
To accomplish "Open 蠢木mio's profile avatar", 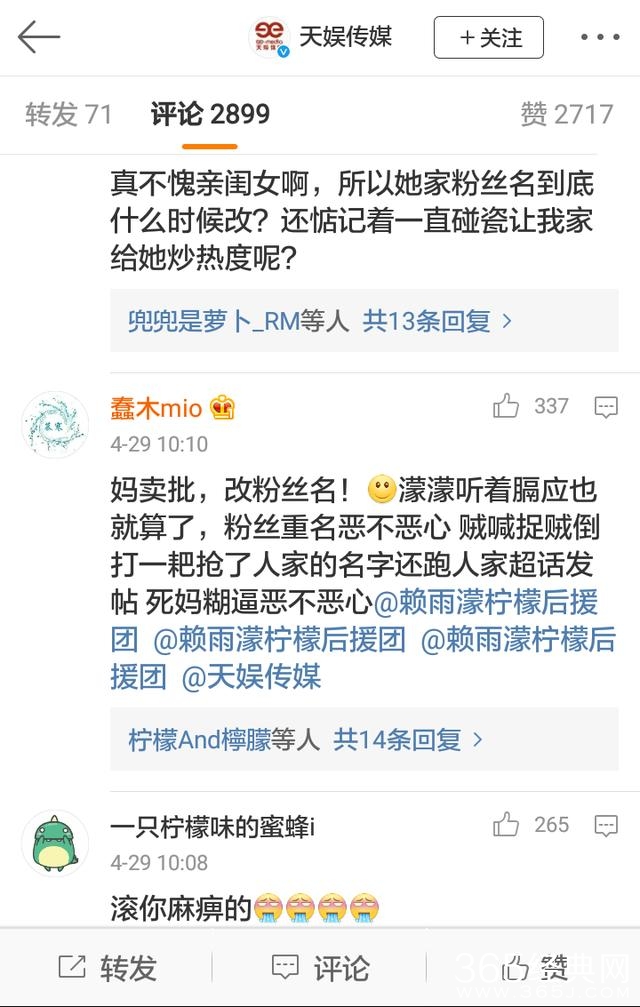I will 55,425.
